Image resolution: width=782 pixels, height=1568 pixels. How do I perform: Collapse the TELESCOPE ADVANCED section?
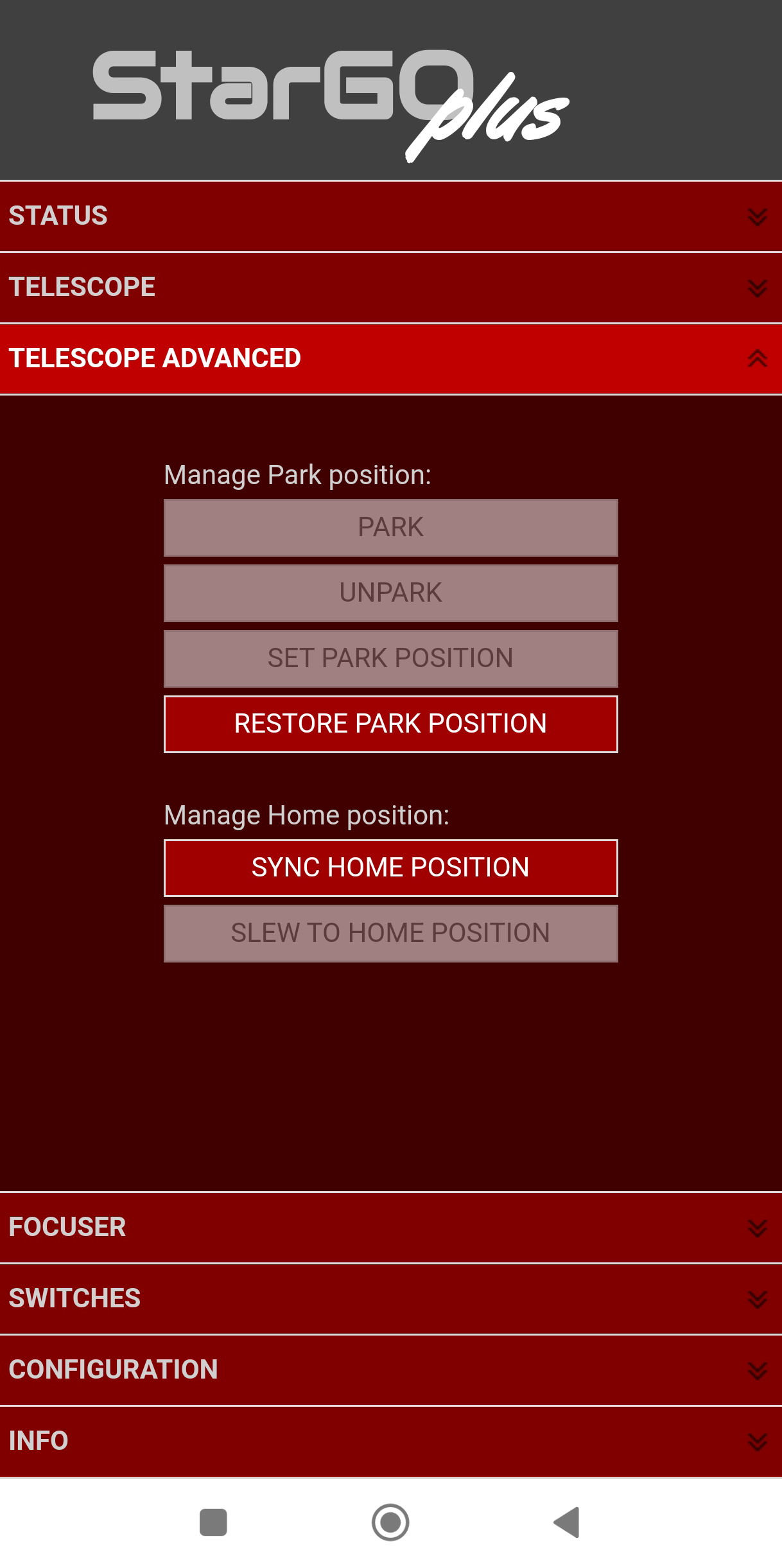(391, 359)
